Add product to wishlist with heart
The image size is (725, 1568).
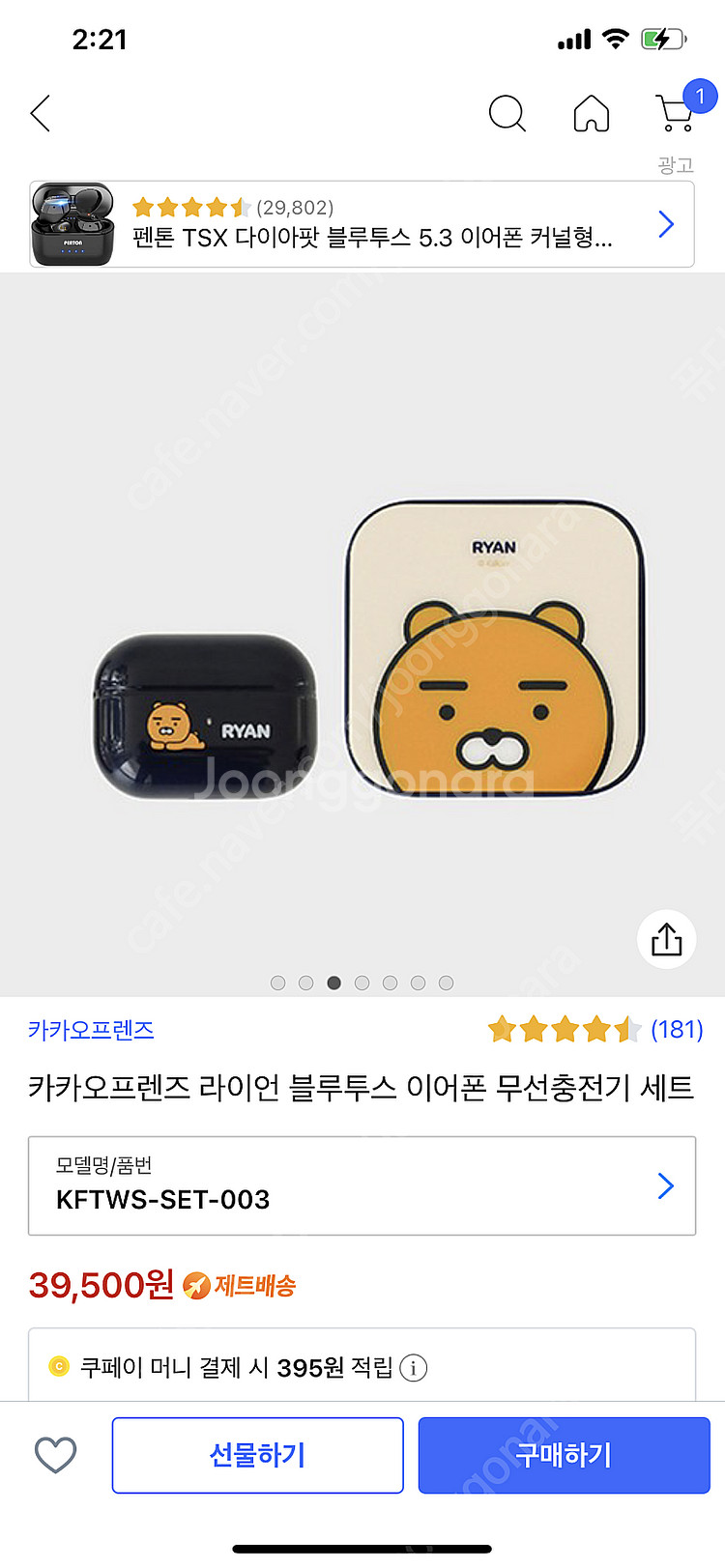[x=55, y=1455]
